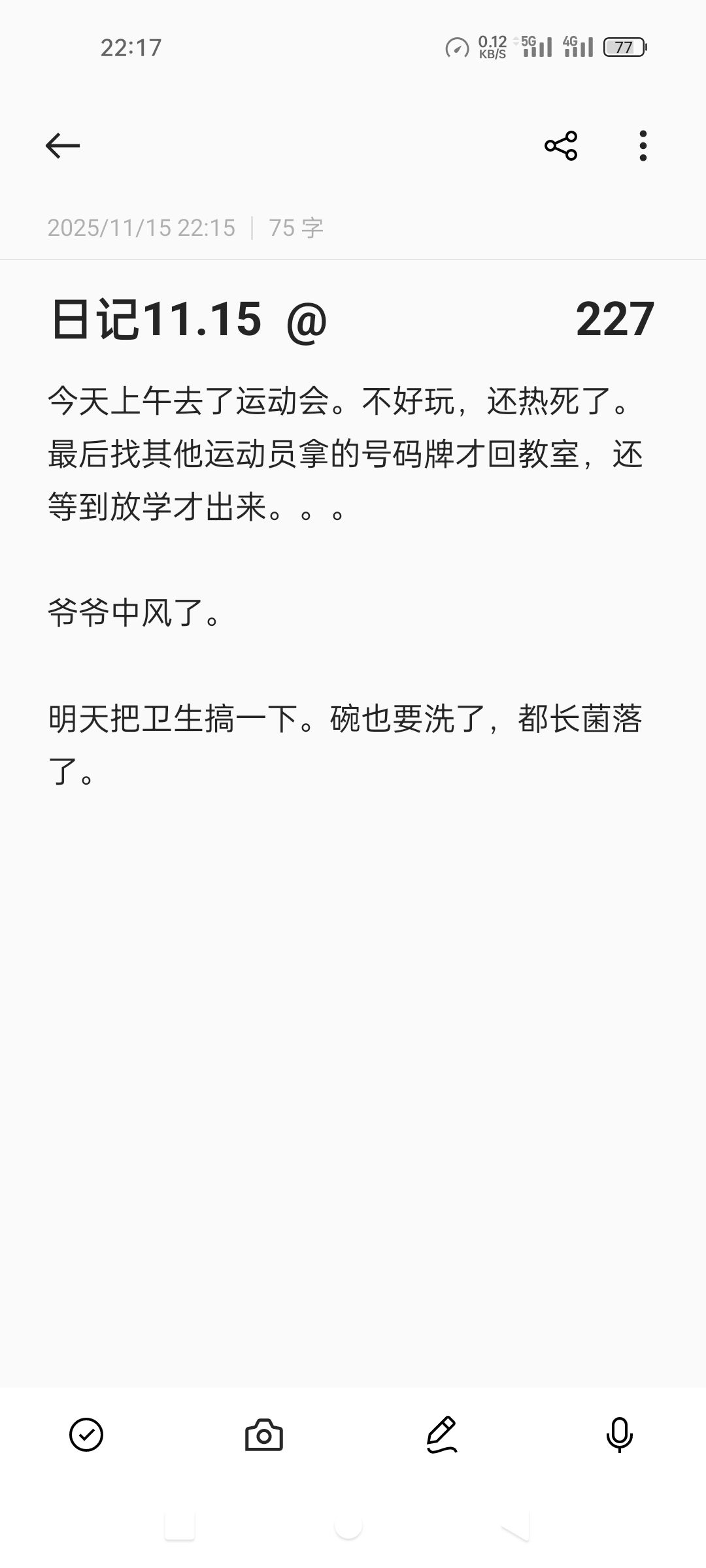Go back from the note
Viewport: 706px width, 1568px height.
coord(63,145)
